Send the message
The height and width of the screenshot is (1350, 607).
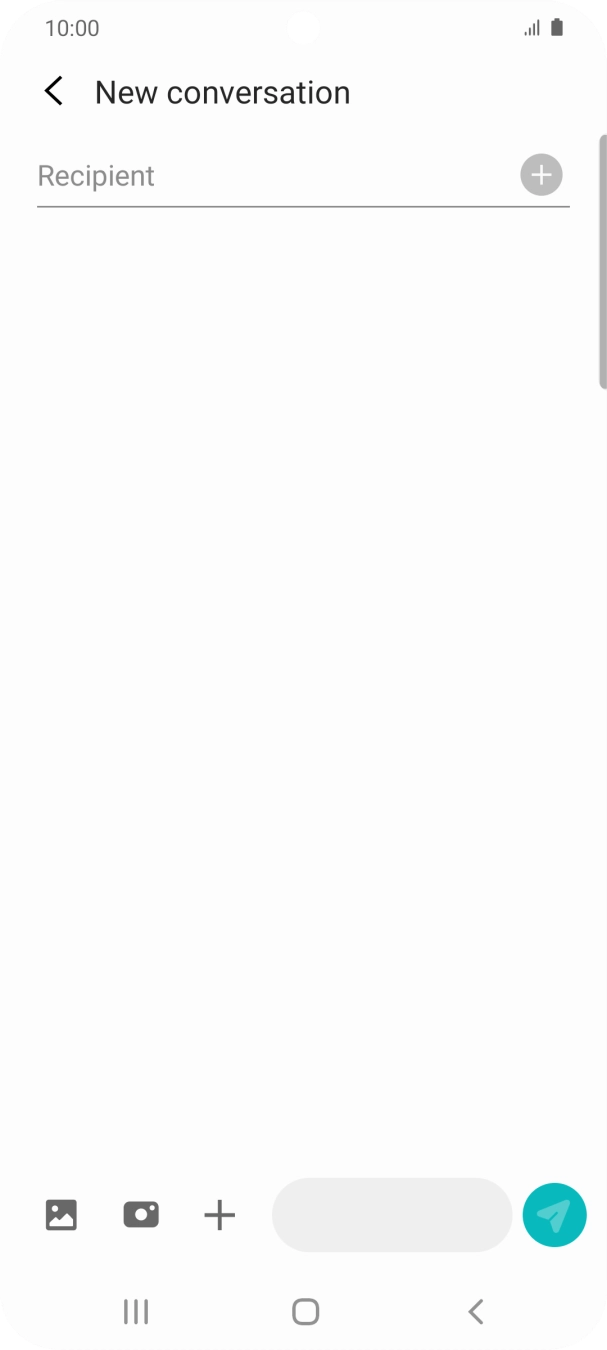click(x=554, y=1215)
